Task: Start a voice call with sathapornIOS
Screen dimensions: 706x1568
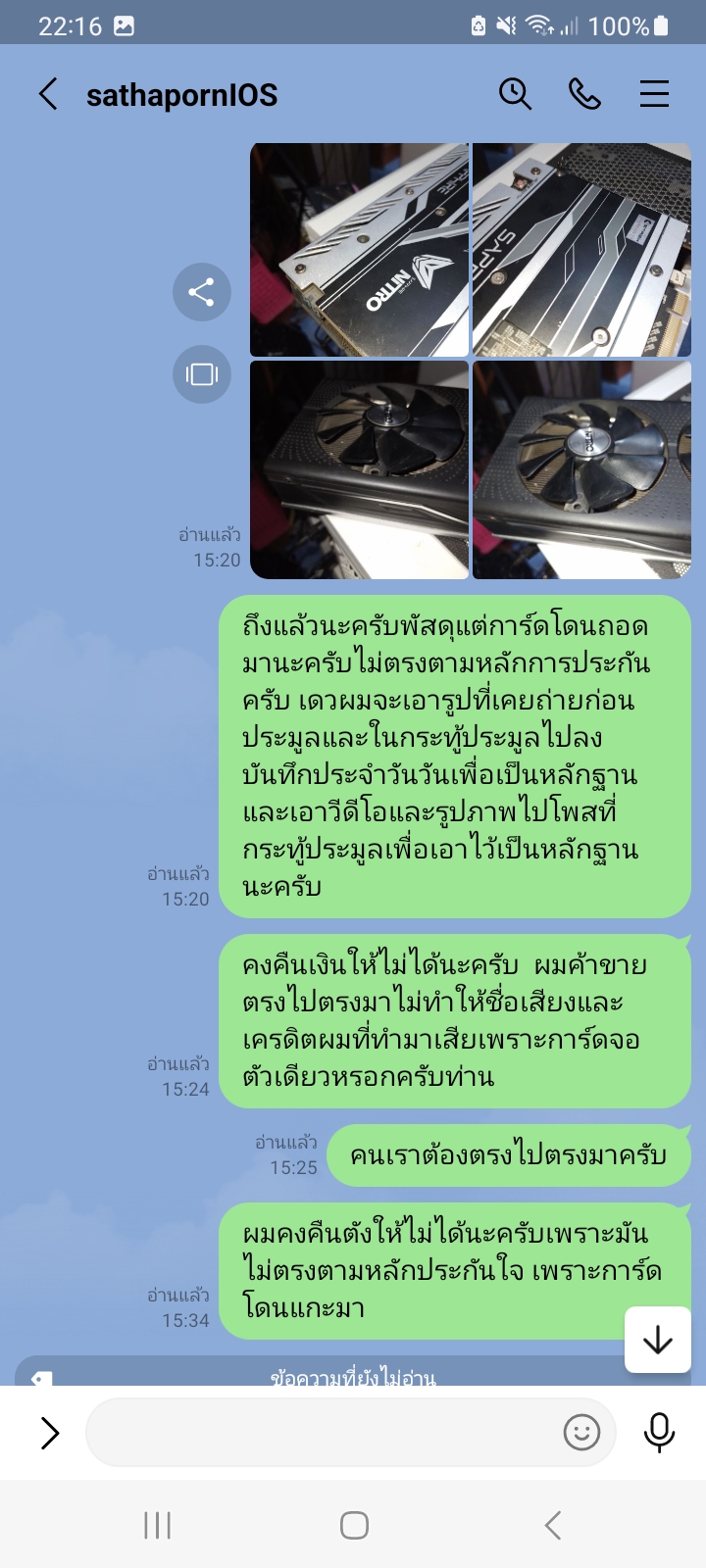Action: coord(584,94)
